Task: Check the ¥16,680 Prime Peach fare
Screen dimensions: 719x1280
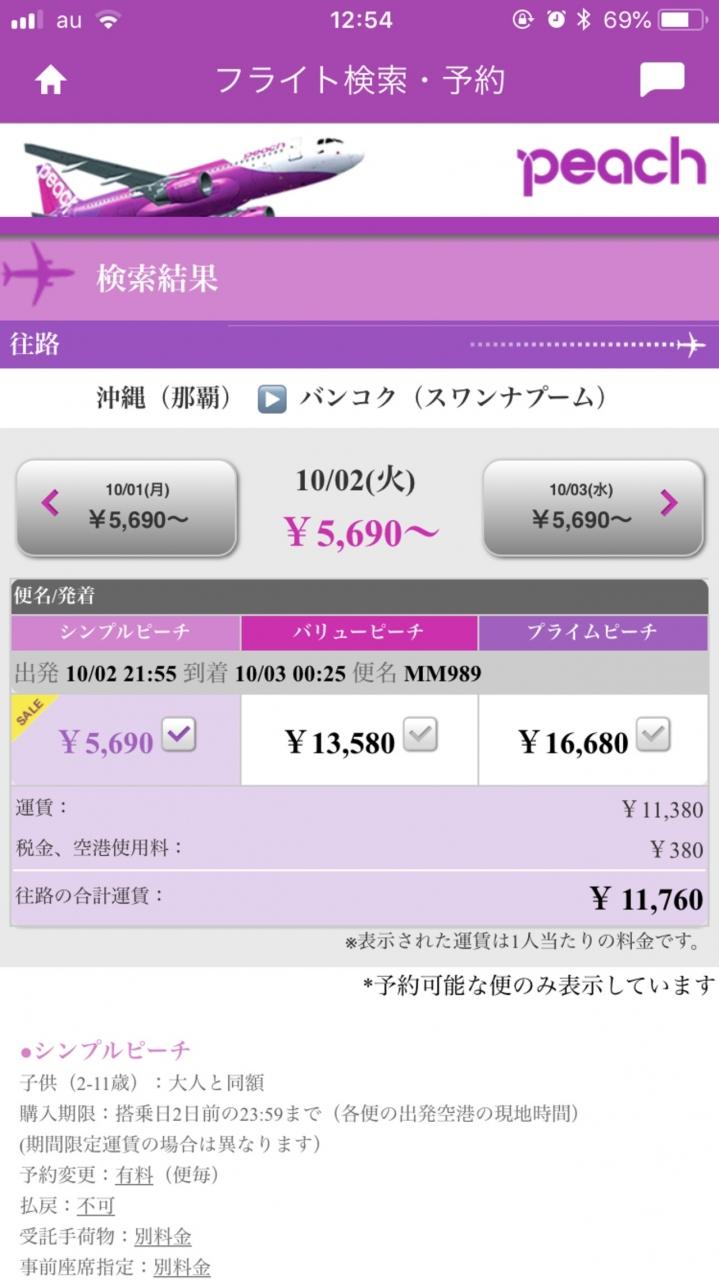Action: [654, 736]
